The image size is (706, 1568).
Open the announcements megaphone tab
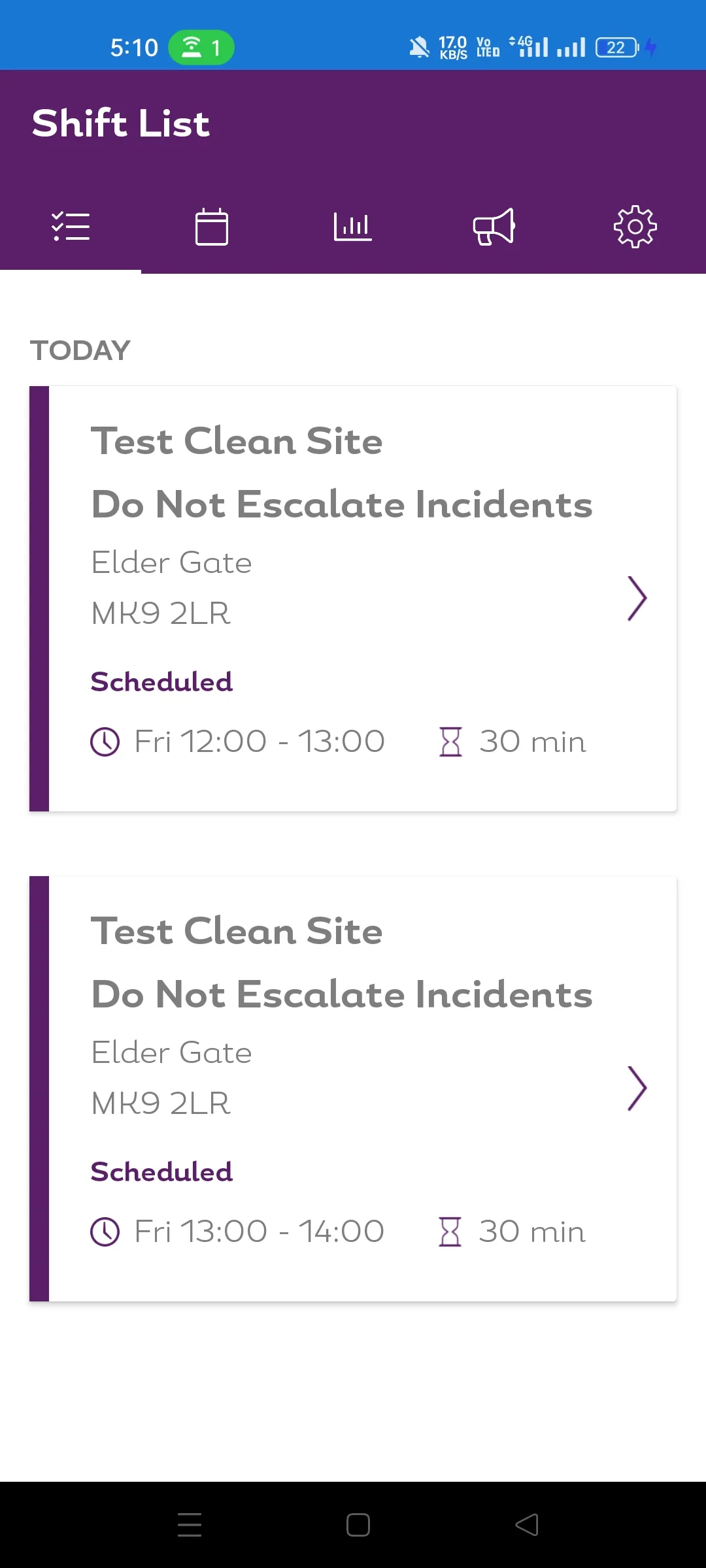click(494, 227)
